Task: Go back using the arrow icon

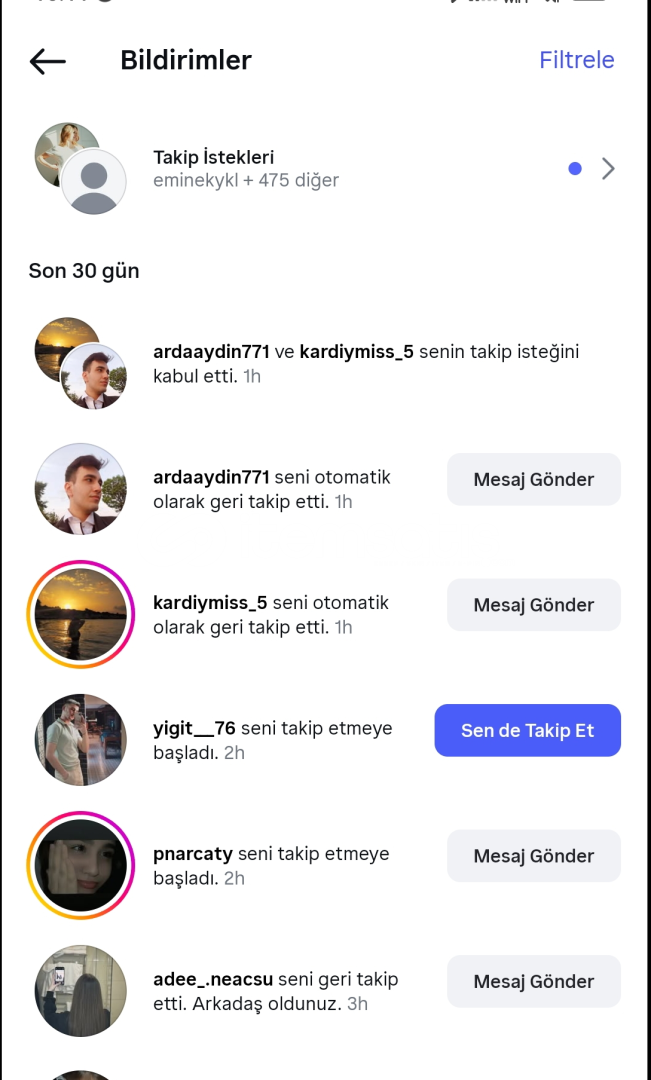Action: point(47,61)
